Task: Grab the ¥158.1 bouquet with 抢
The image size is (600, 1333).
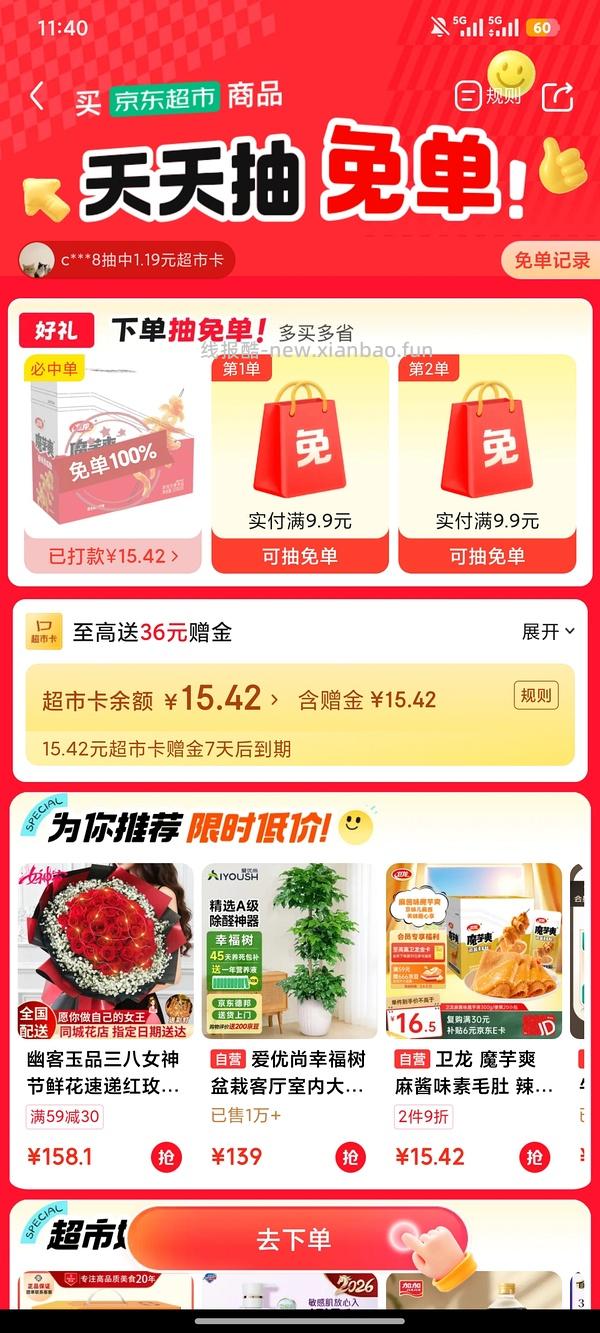Action: tap(167, 1157)
